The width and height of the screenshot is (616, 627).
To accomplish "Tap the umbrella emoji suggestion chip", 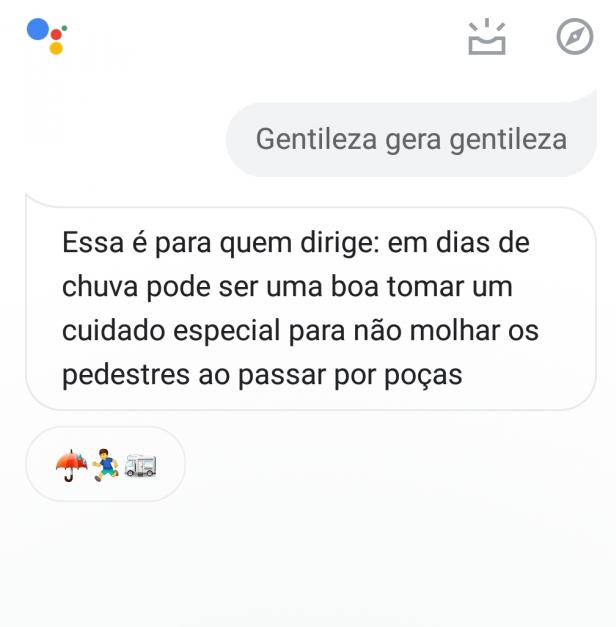I will point(105,464).
